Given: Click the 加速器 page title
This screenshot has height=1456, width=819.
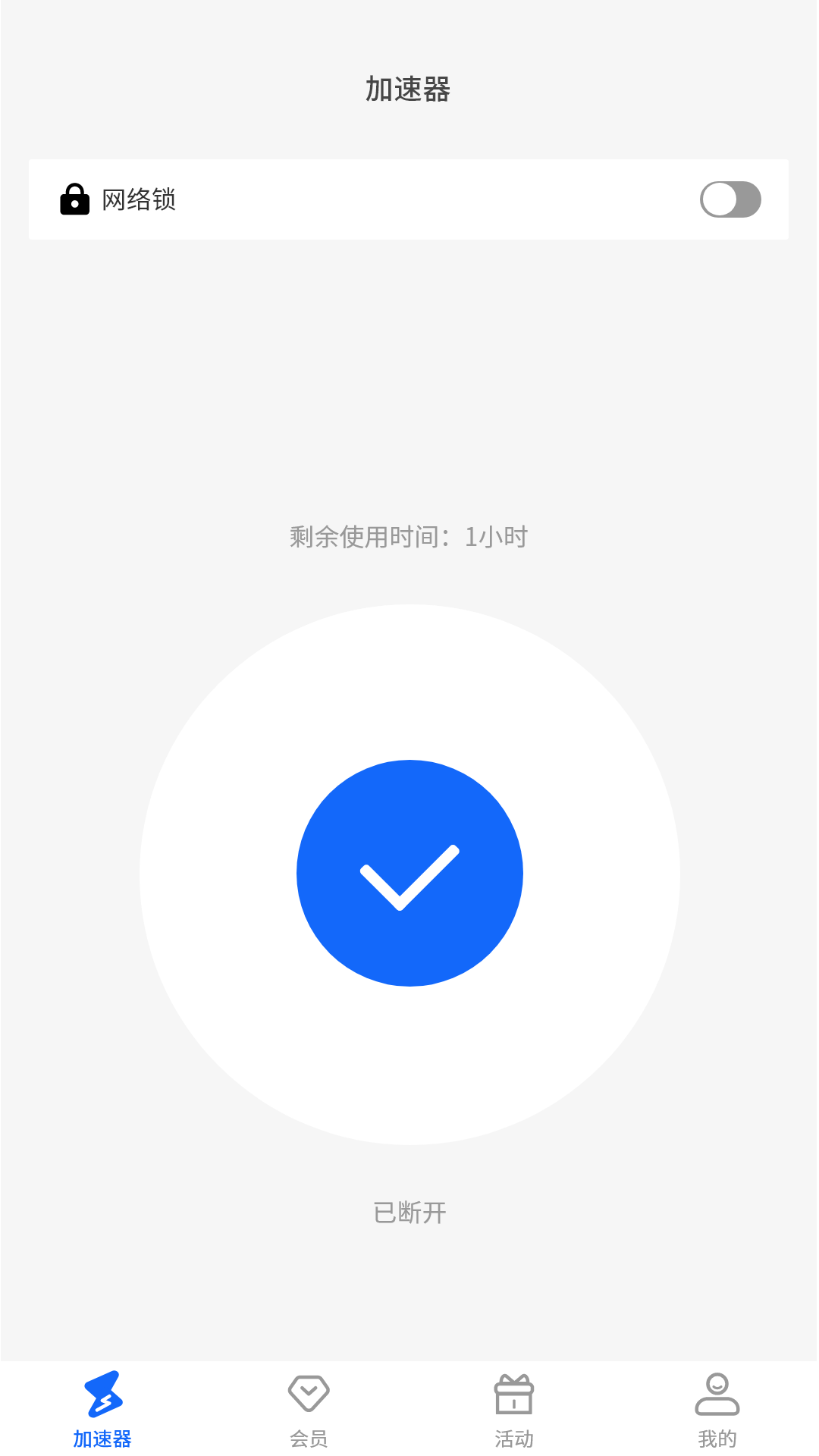Looking at the screenshot, I should 409,89.
